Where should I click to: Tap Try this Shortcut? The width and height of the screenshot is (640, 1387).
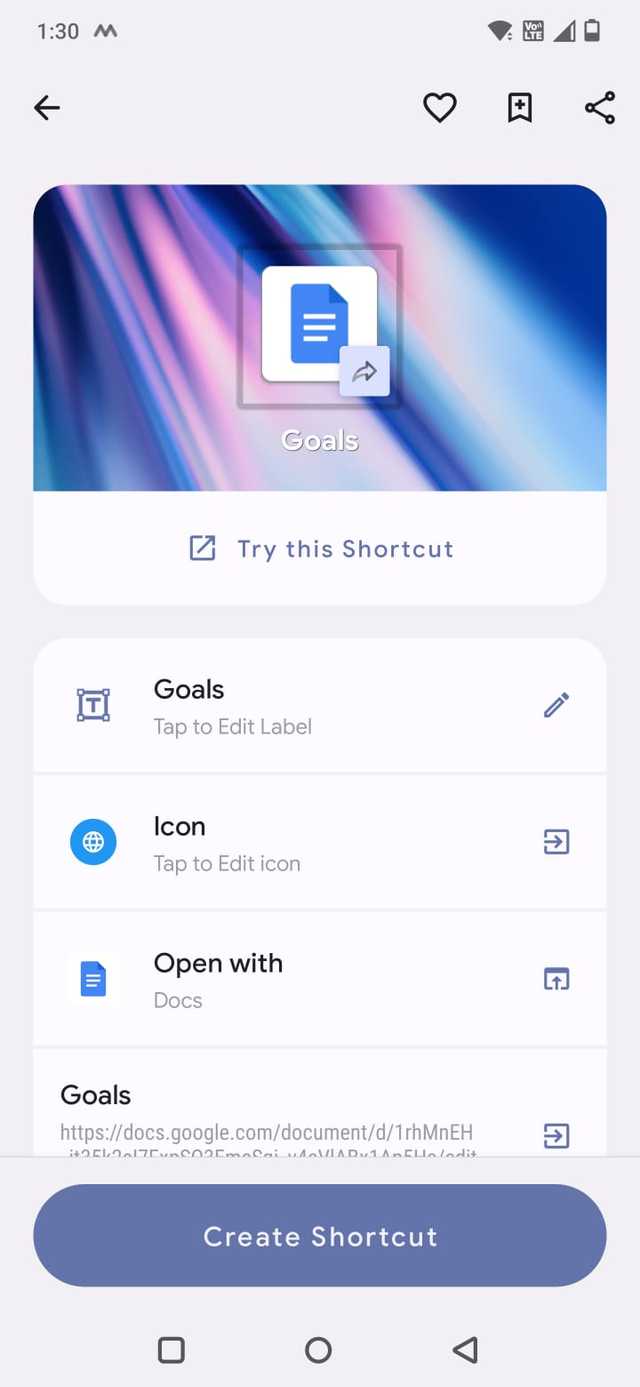point(320,549)
